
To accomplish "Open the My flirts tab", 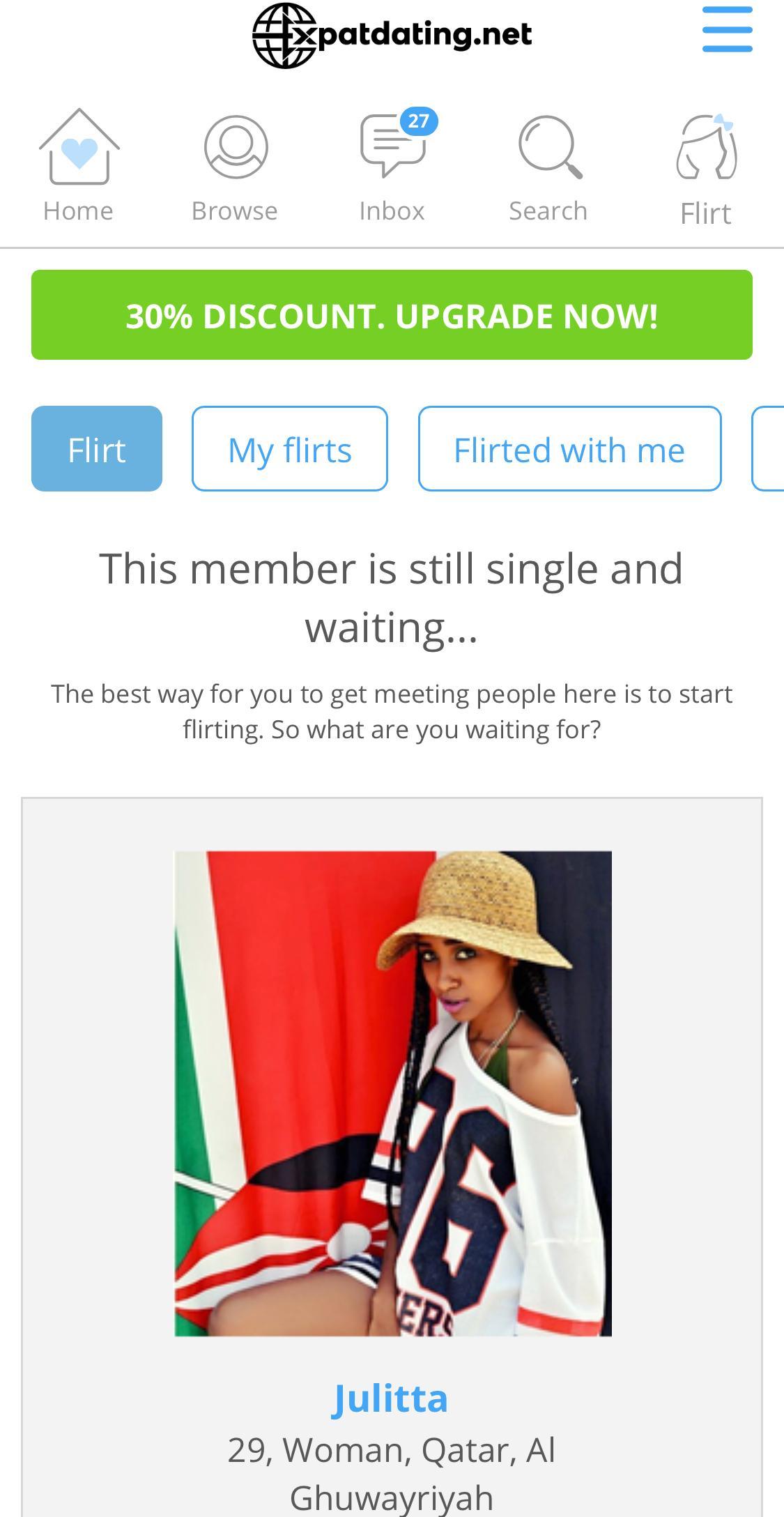I will pos(289,448).
